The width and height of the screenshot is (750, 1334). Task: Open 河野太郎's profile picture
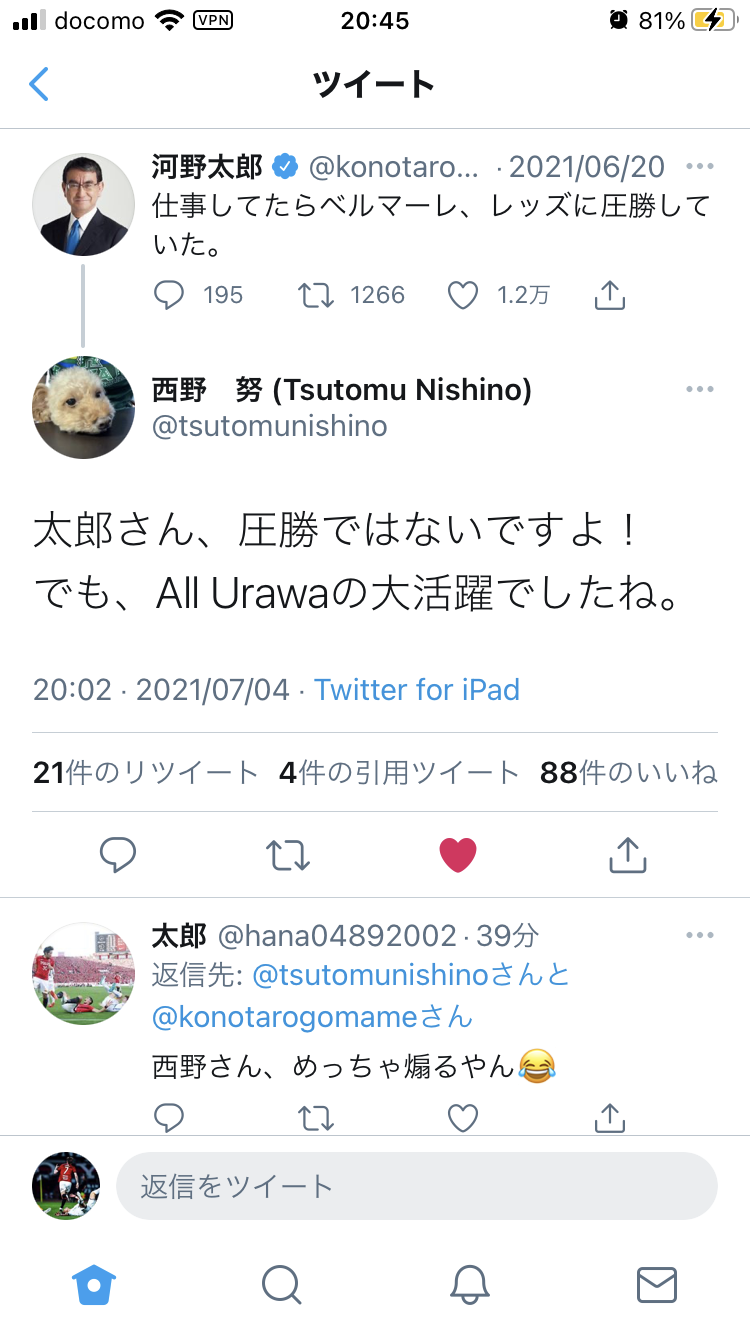[x=83, y=205]
